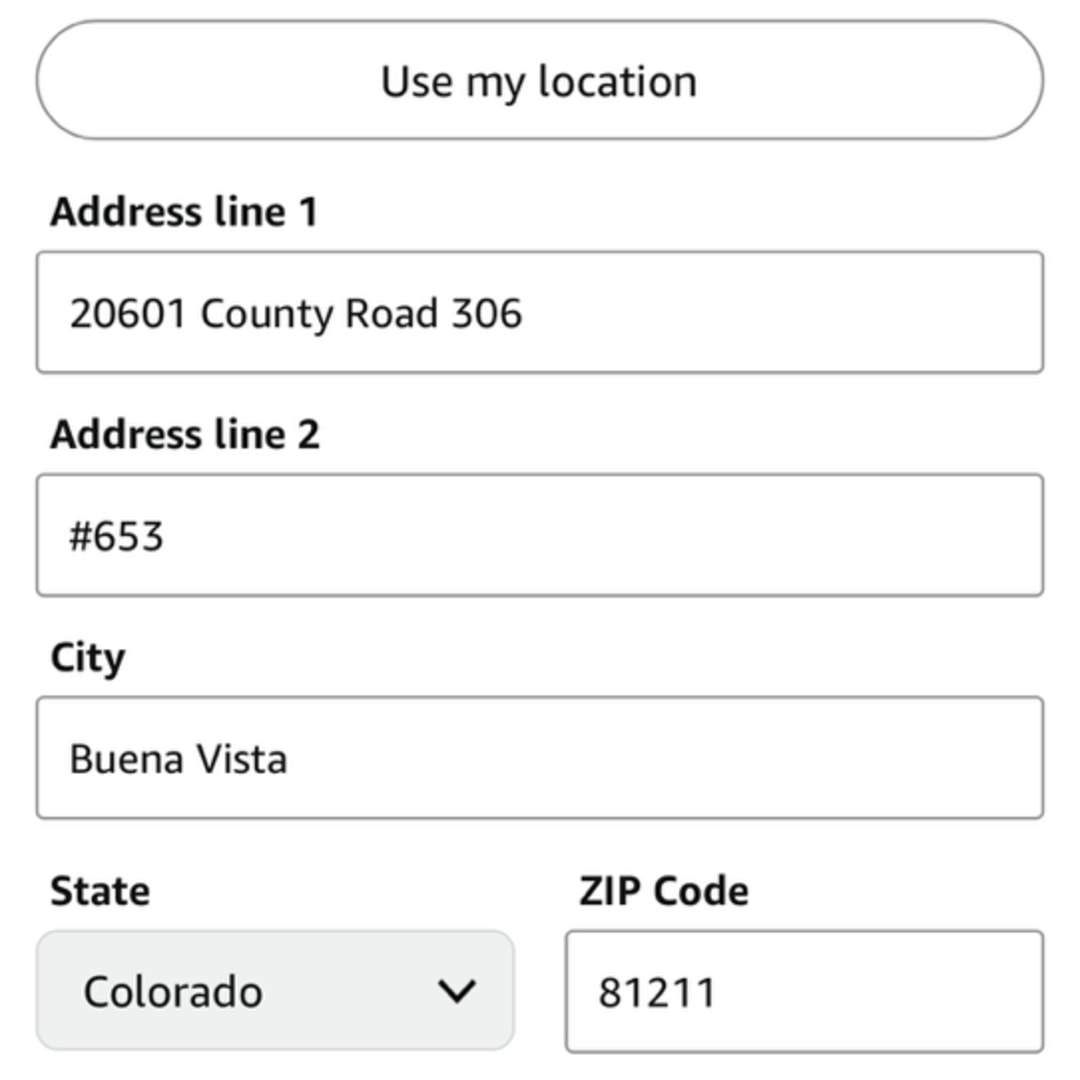Tap the Use my location button
The height and width of the screenshot is (1080, 1080).
(x=540, y=80)
